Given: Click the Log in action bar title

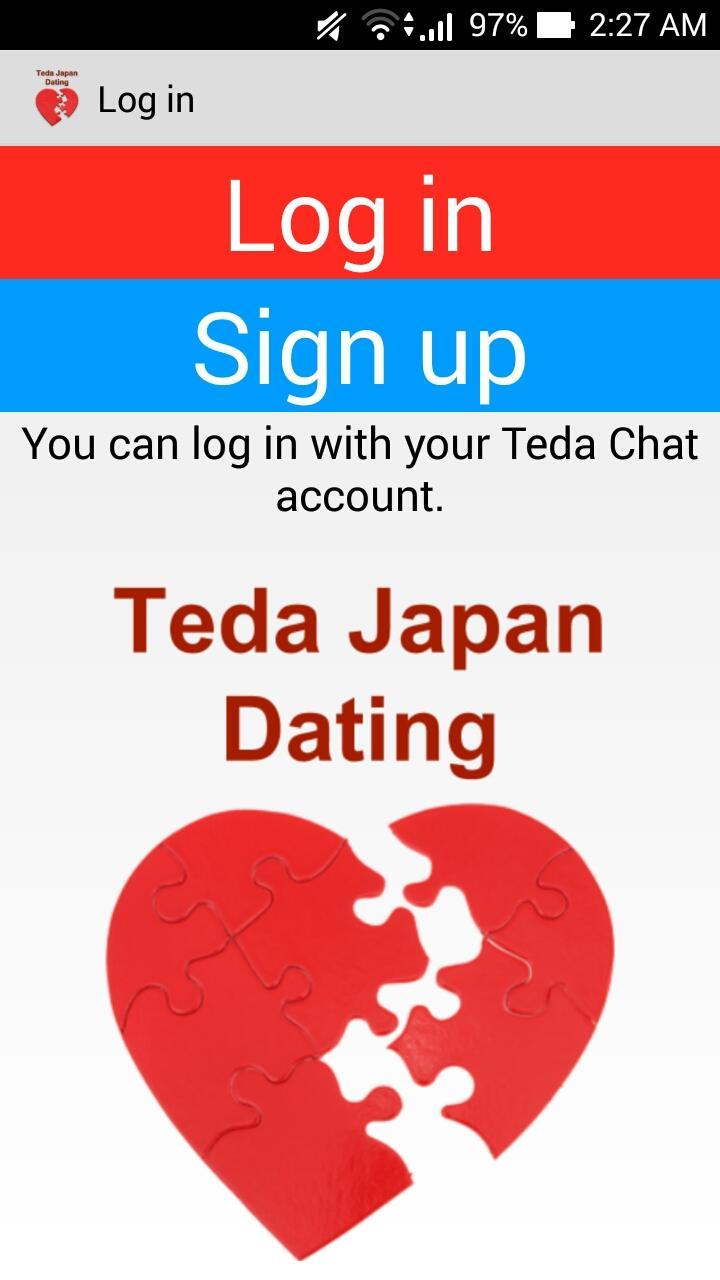Looking at the screenshot, I should pos(146,99).
